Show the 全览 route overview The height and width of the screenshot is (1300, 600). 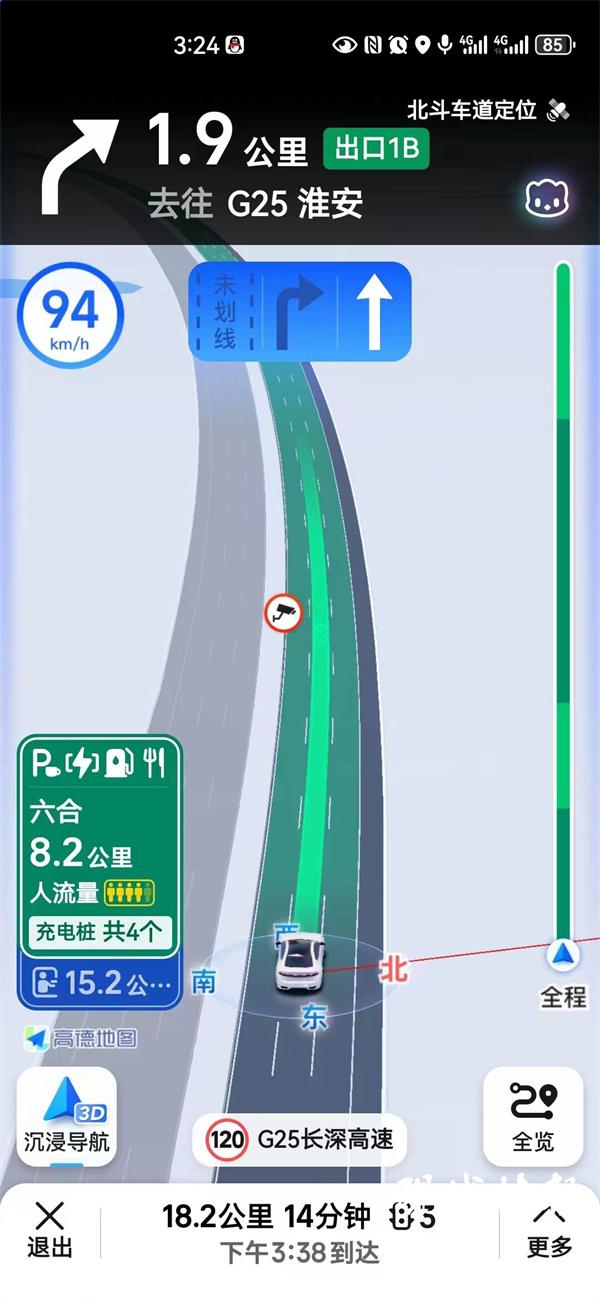tap(533, 1116)
